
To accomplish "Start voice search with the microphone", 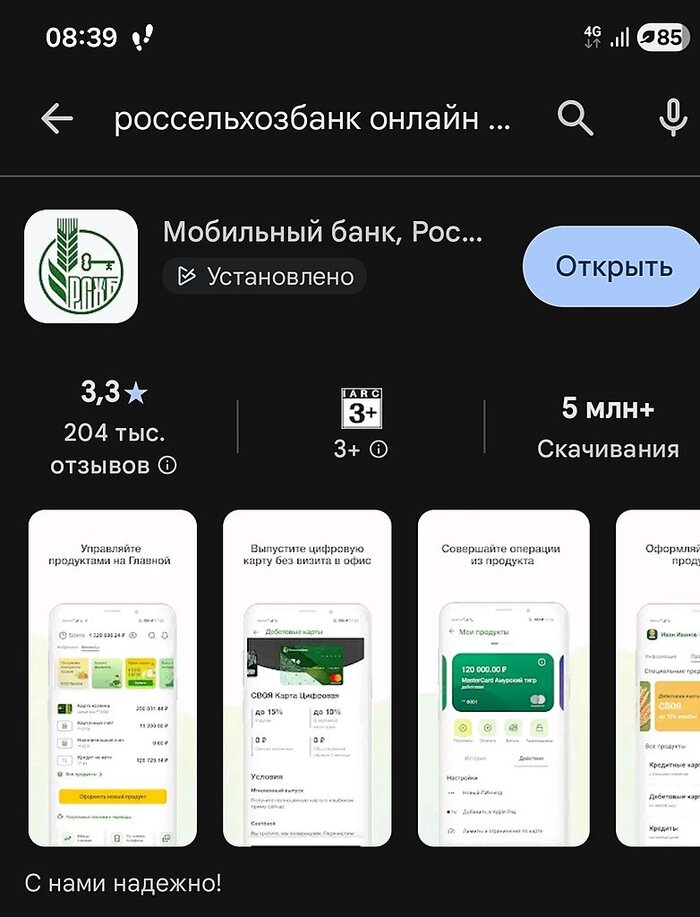I will (x=672, y=119).
